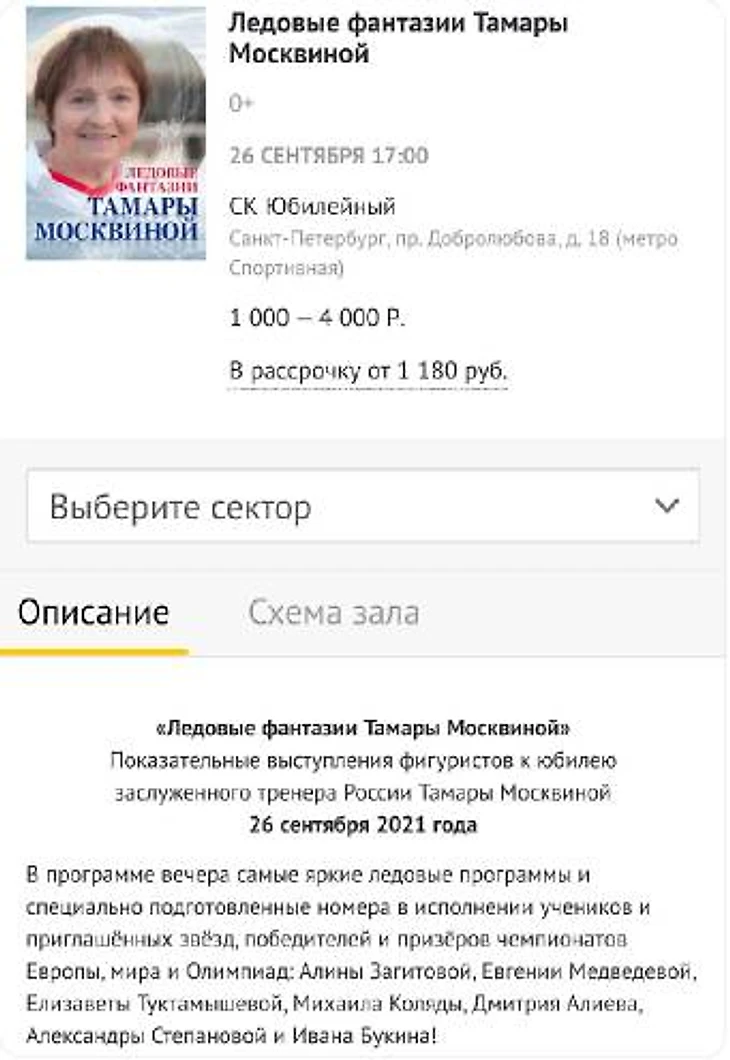
Task: Select the Описание tab
Action: coord(93,613)
